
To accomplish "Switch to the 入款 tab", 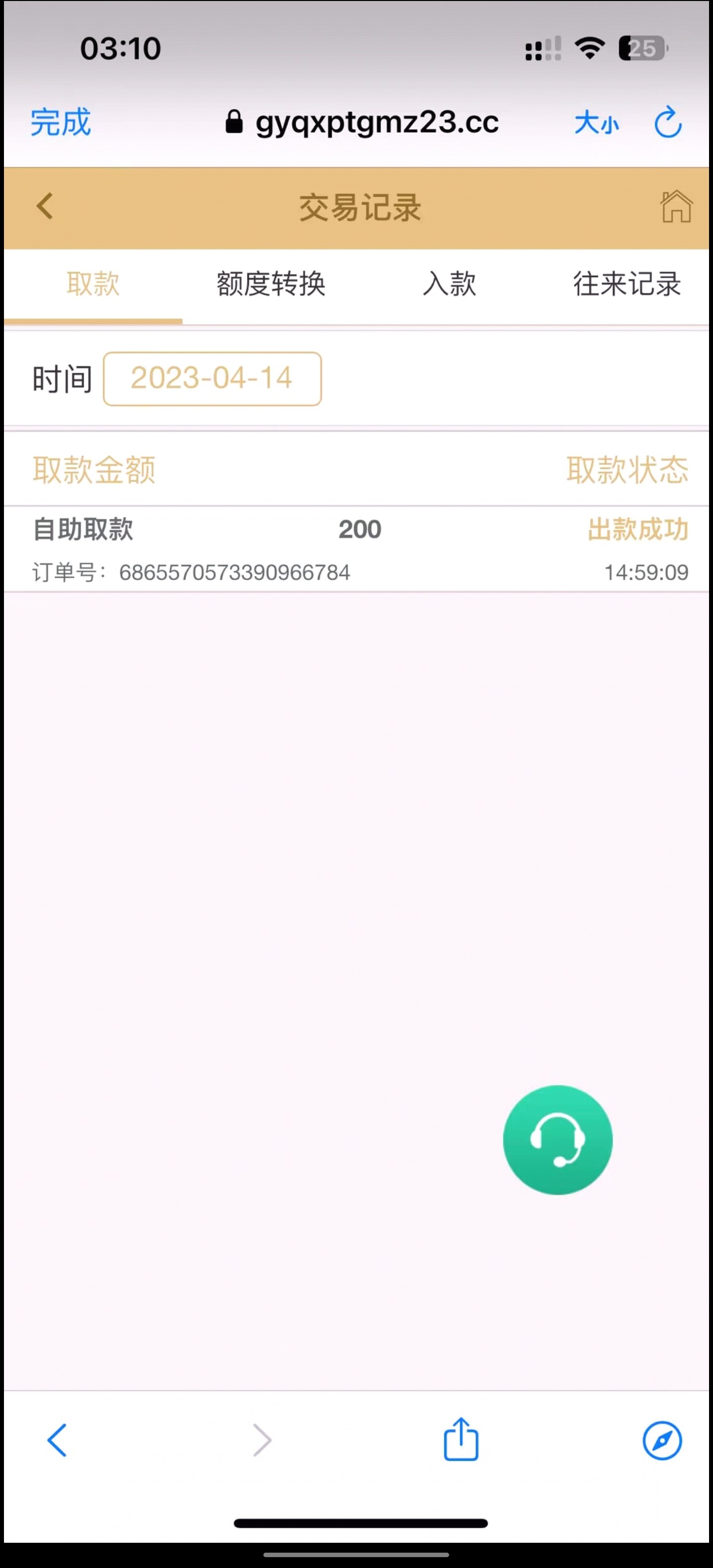I will click(450, 284).
